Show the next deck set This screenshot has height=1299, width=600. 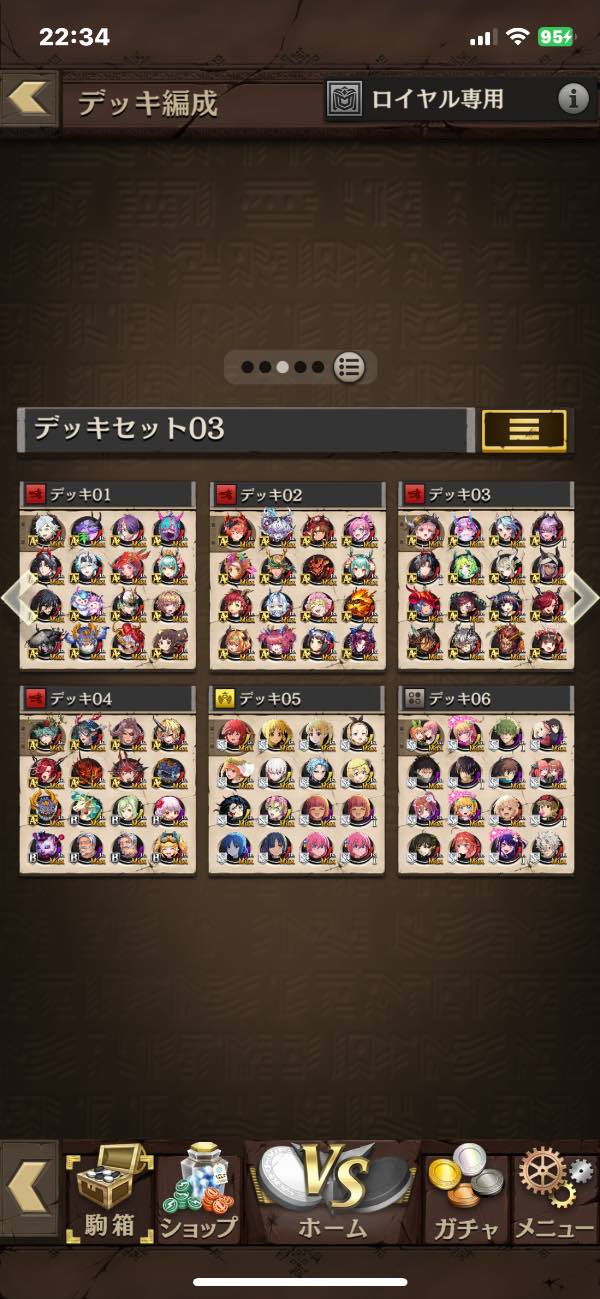[x=585, y=597]
